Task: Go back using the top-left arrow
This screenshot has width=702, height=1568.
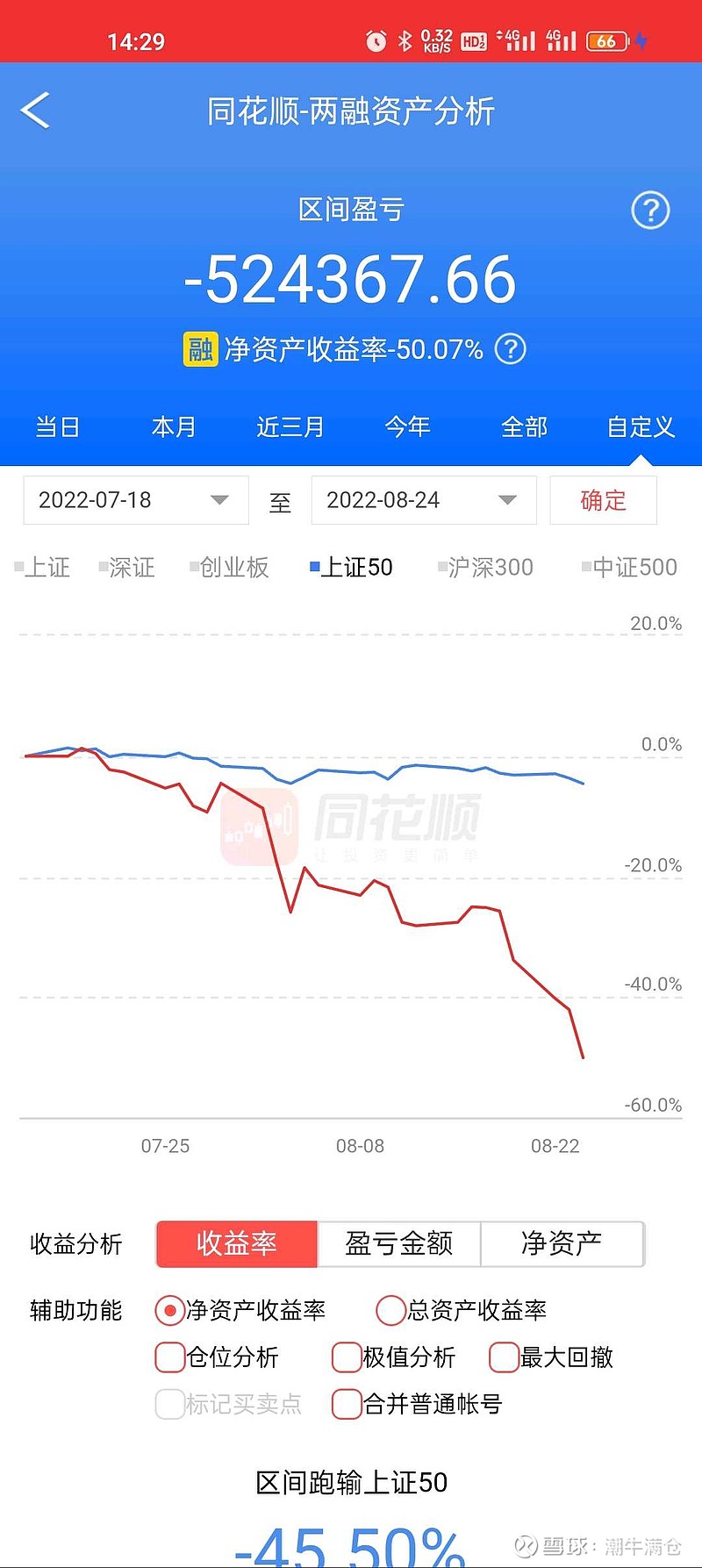Action: click(x=35, y=111)
